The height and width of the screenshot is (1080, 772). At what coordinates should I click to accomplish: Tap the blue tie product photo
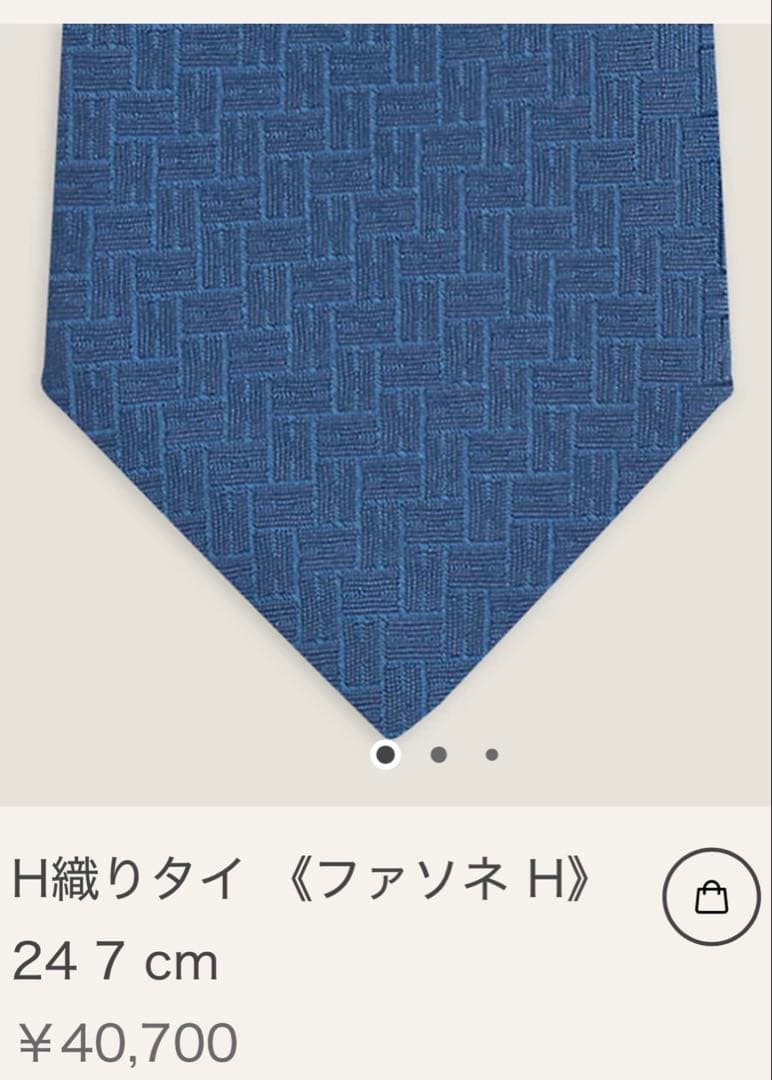pyautogui.click(x=386, y=350)
